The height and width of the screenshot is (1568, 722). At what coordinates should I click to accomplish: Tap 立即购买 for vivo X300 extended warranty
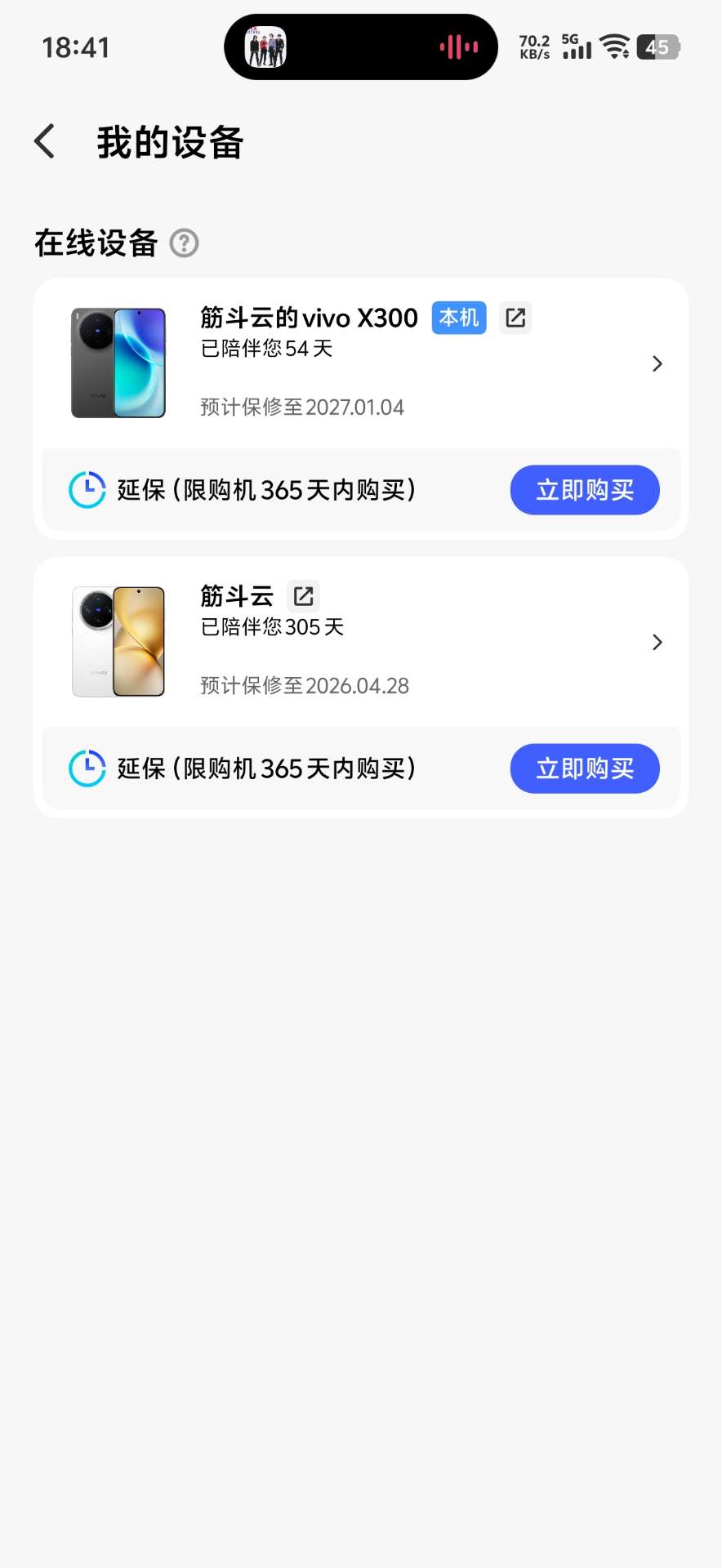coord(585,489)
